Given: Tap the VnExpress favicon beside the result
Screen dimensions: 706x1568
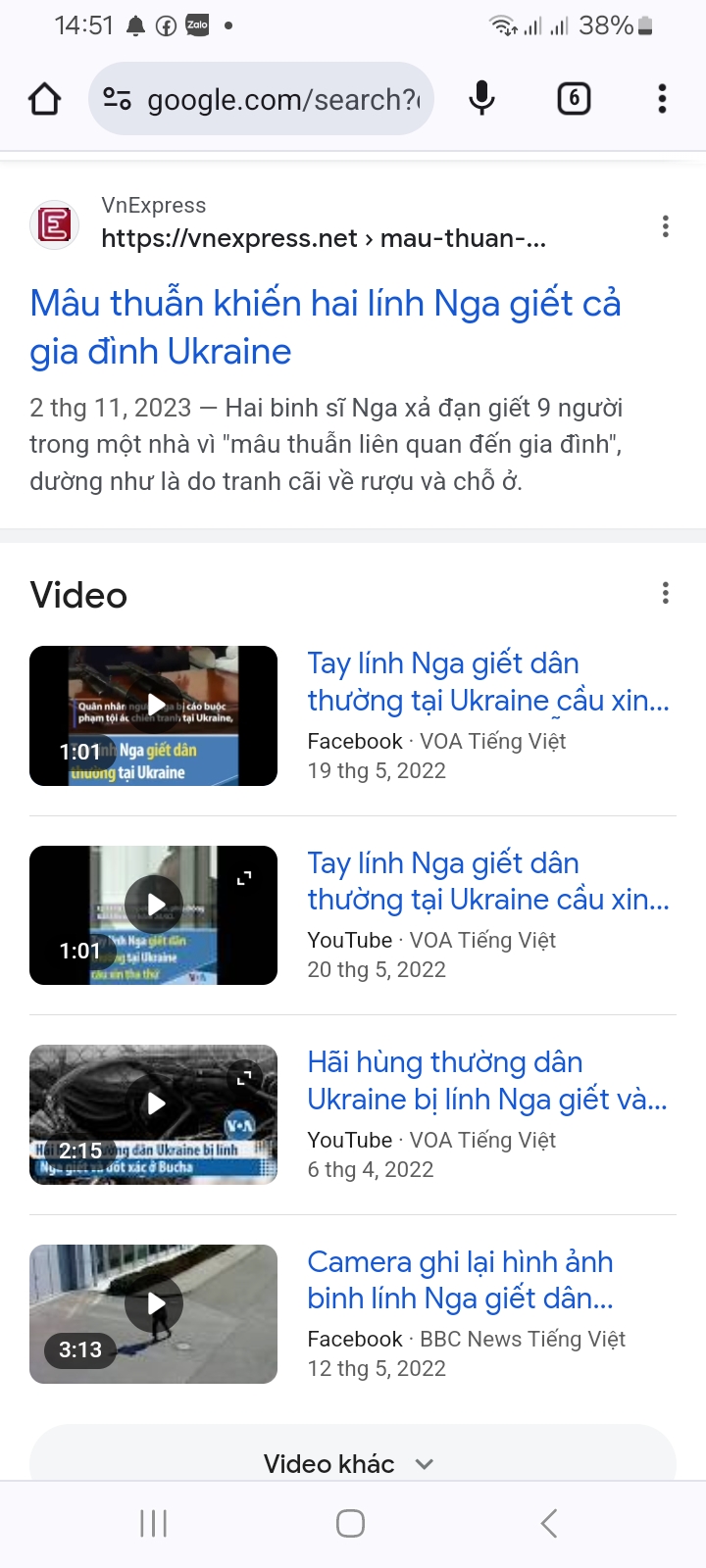Looking at the screenshot, I should coord(56,224).
